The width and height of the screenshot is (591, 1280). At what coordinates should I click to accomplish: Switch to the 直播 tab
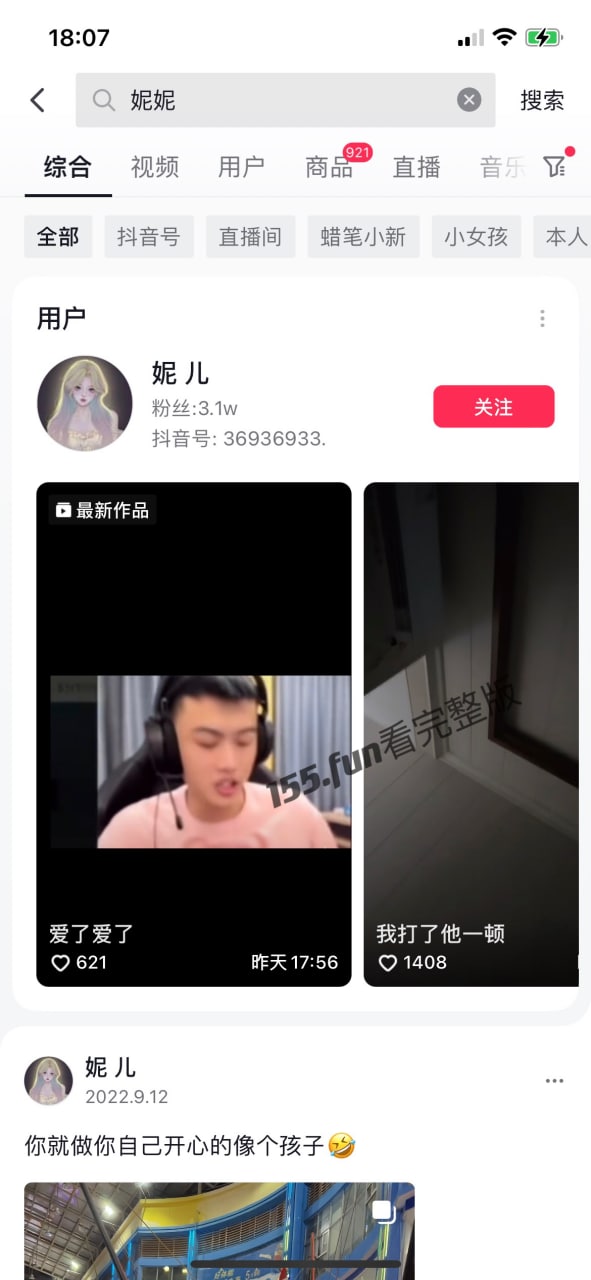[417, 167]
